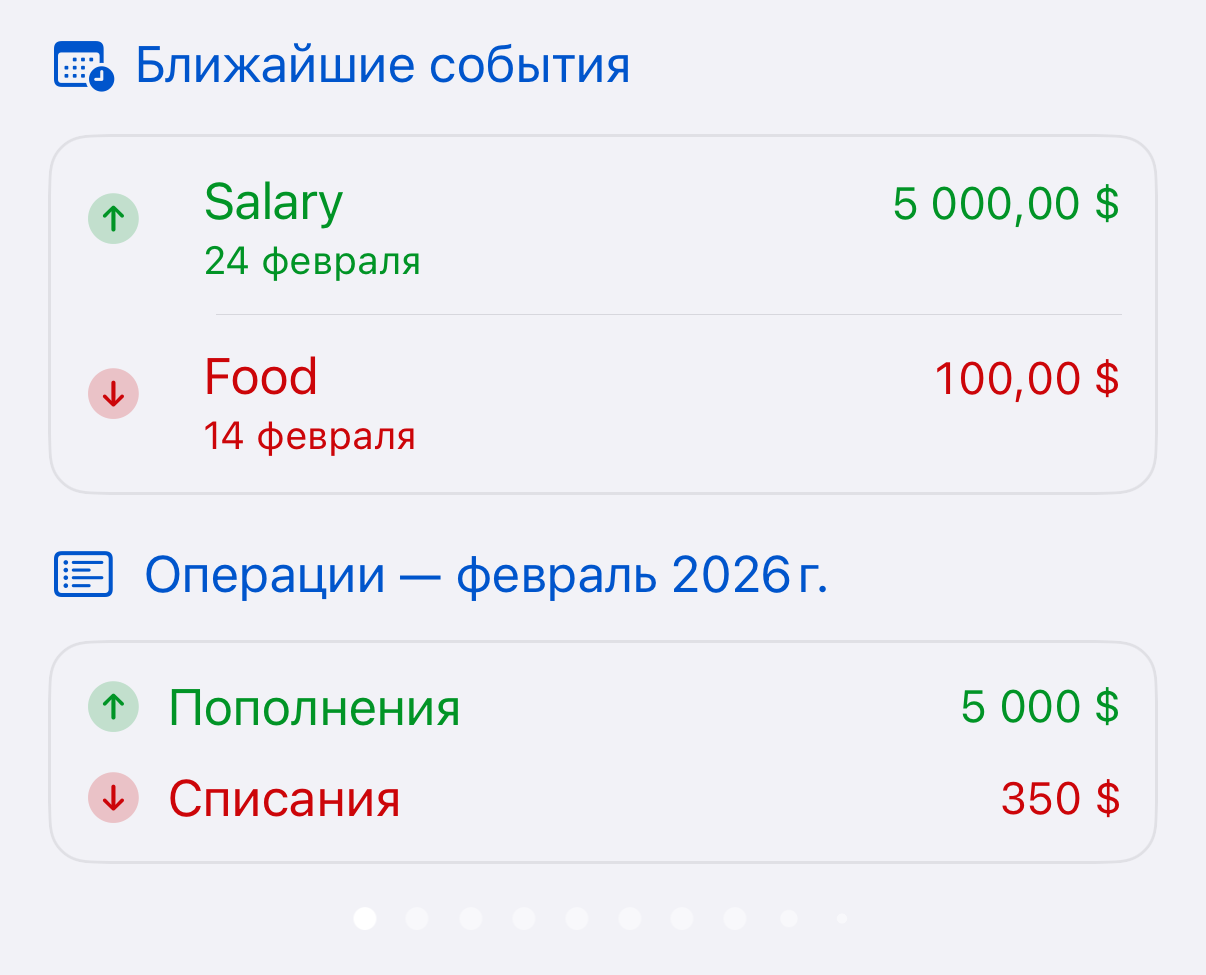Open the Food upcoming event
The height and width of the screenshot is (975, 1206).
point(602,402)
